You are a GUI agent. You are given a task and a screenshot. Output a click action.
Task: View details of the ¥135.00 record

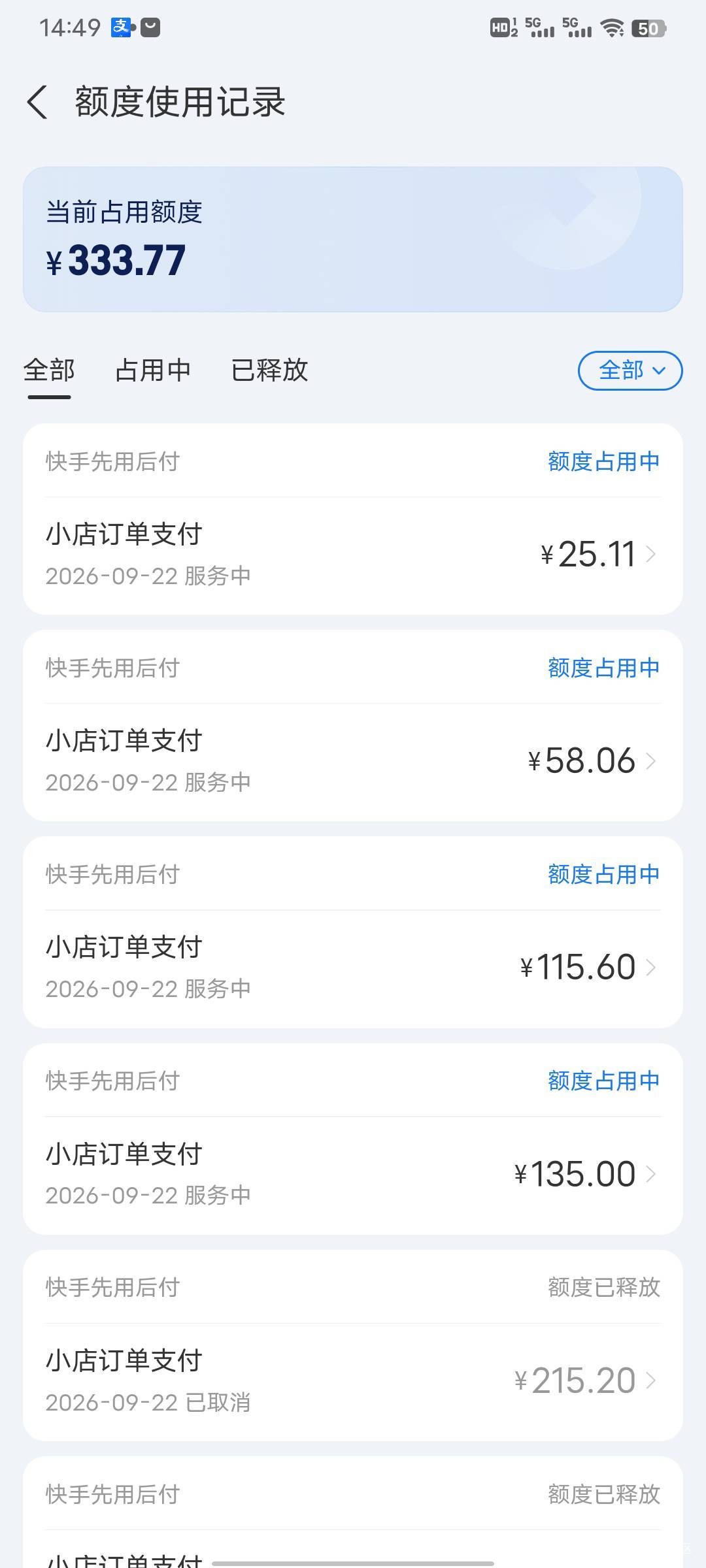tap(353, 1175)
